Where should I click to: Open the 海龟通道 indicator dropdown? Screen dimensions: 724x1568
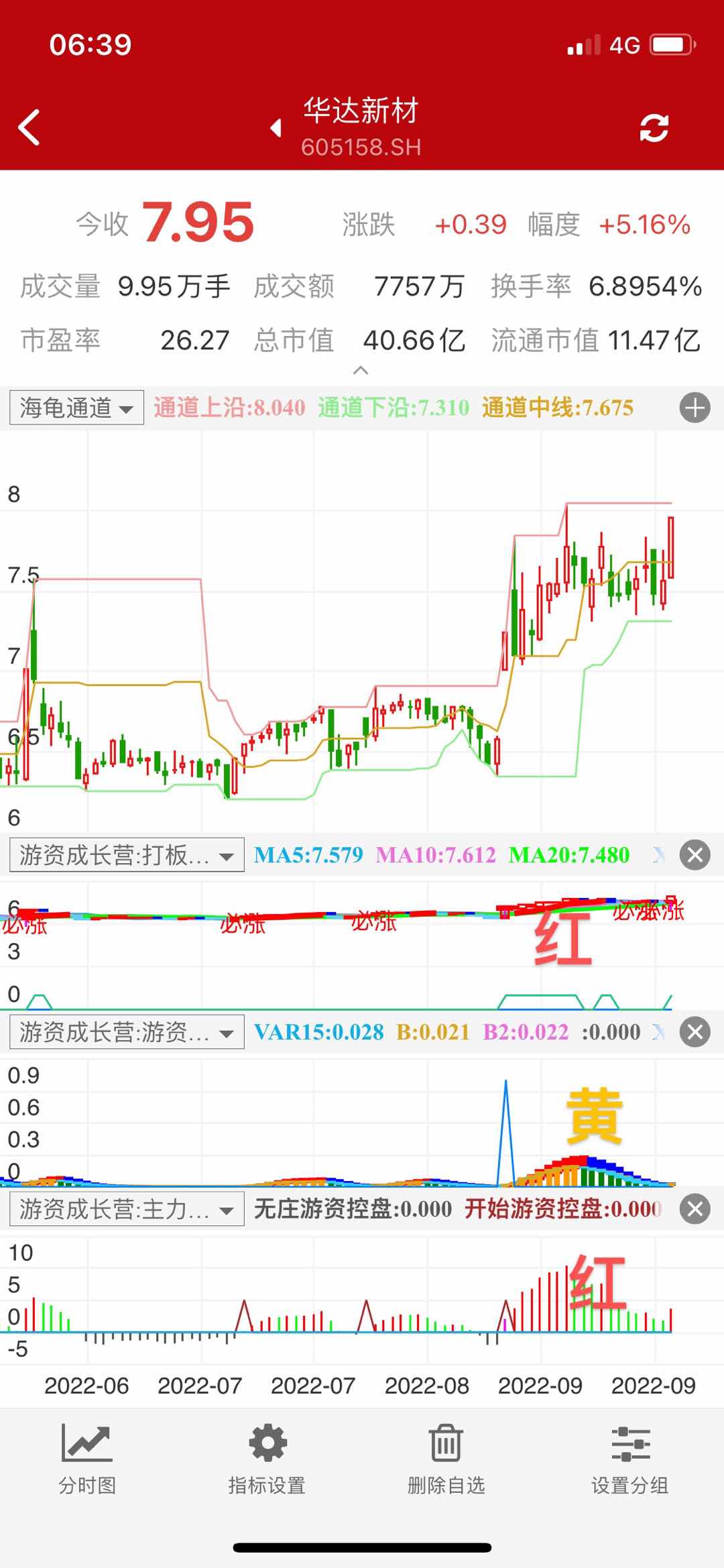click(x=76, y=407)
